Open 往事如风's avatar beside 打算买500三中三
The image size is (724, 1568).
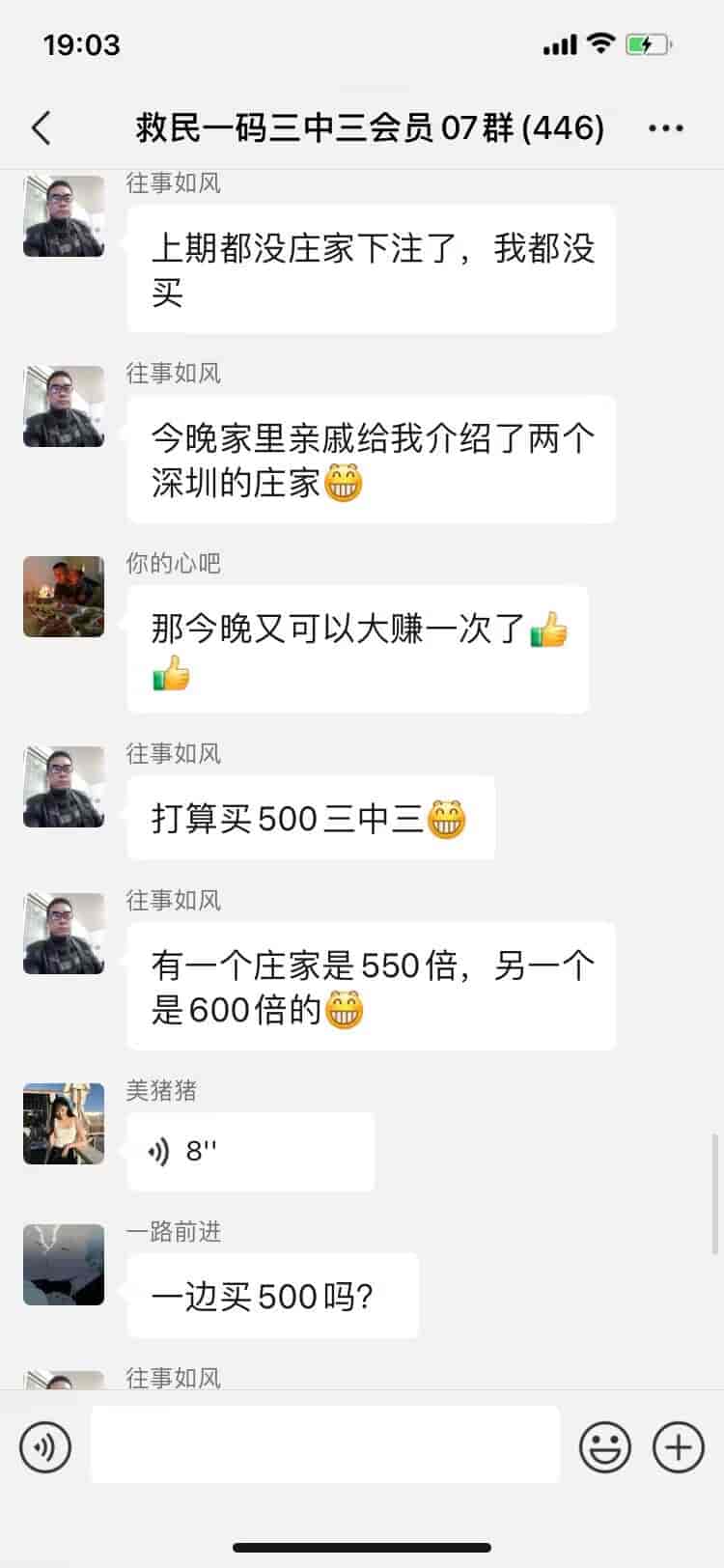click(64, 786)
